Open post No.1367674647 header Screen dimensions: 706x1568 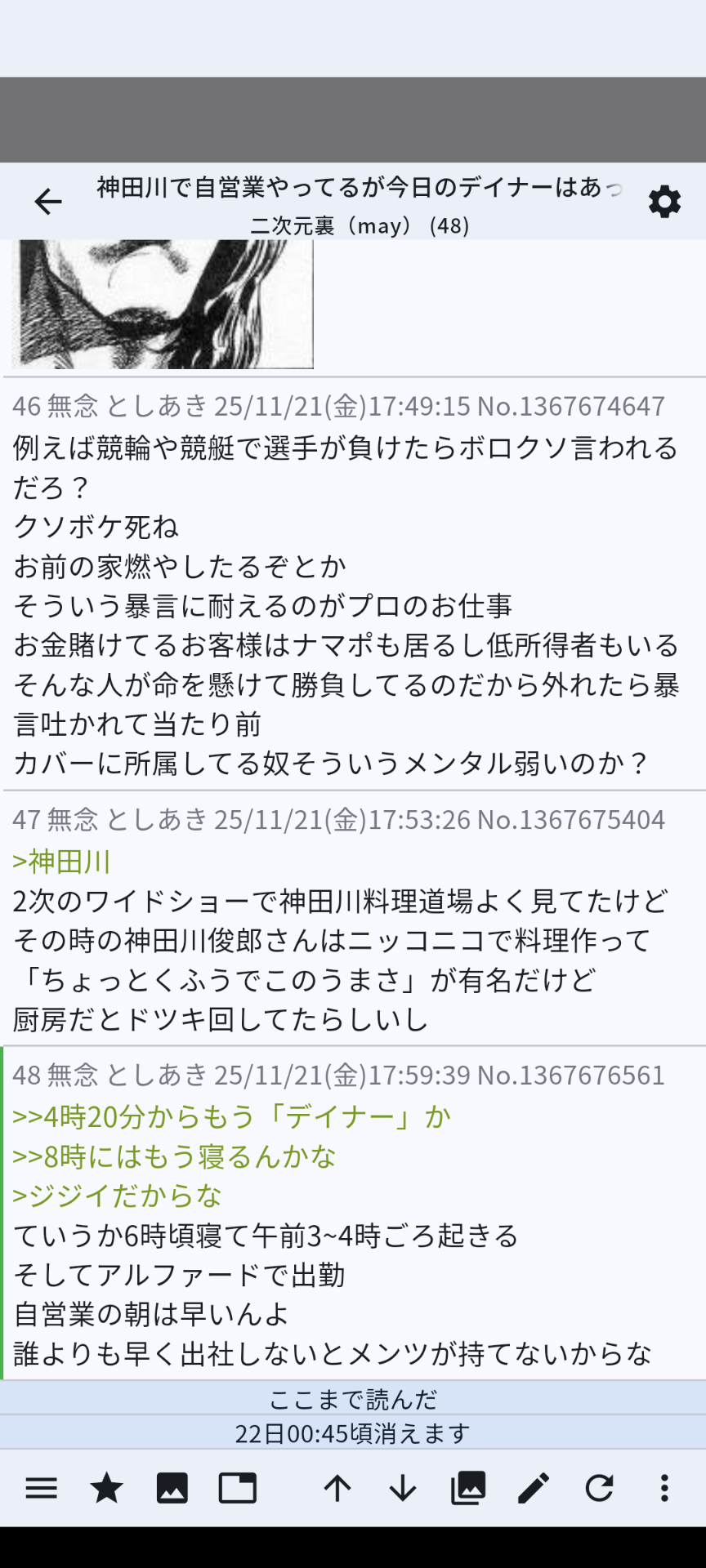(338, 406)
